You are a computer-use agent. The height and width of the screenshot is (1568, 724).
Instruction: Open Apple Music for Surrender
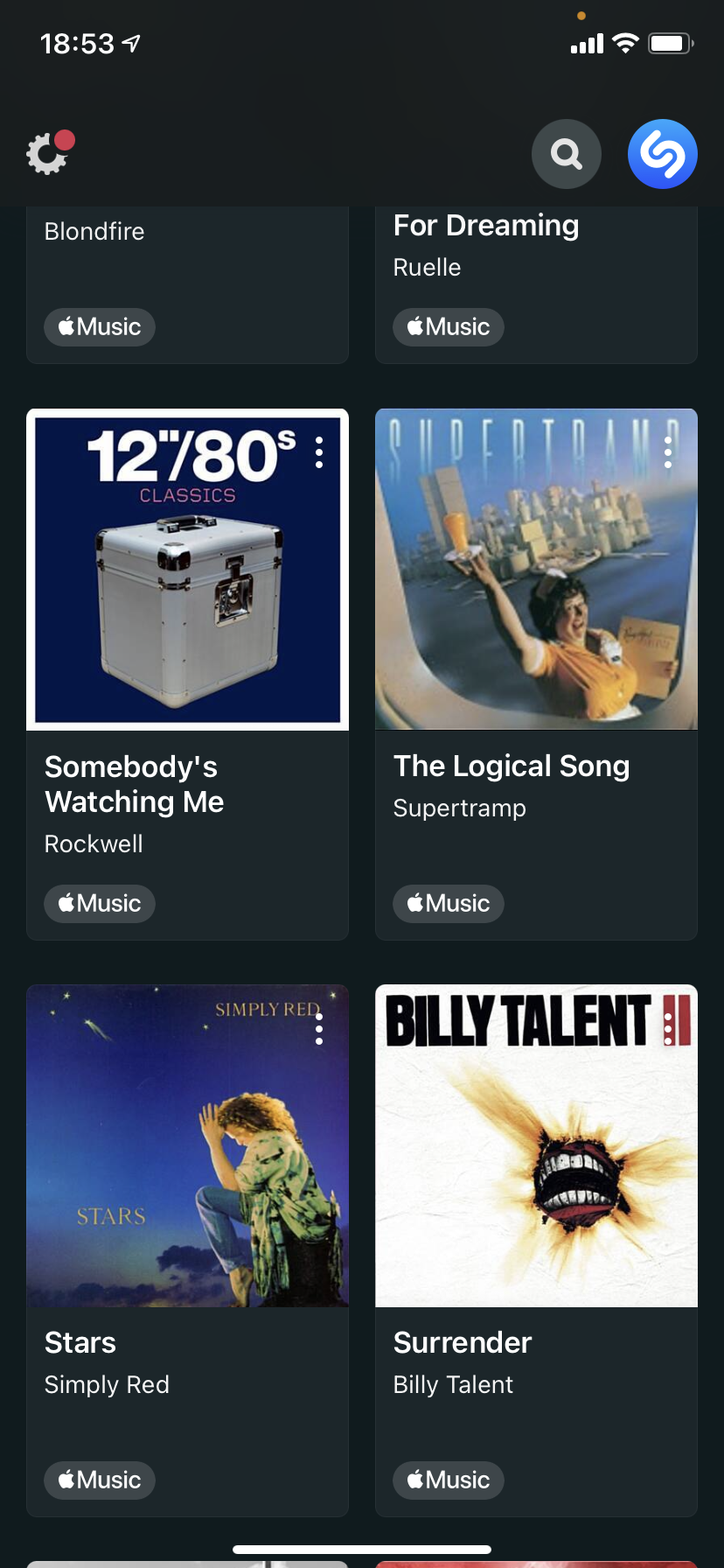coord(449,1480)
